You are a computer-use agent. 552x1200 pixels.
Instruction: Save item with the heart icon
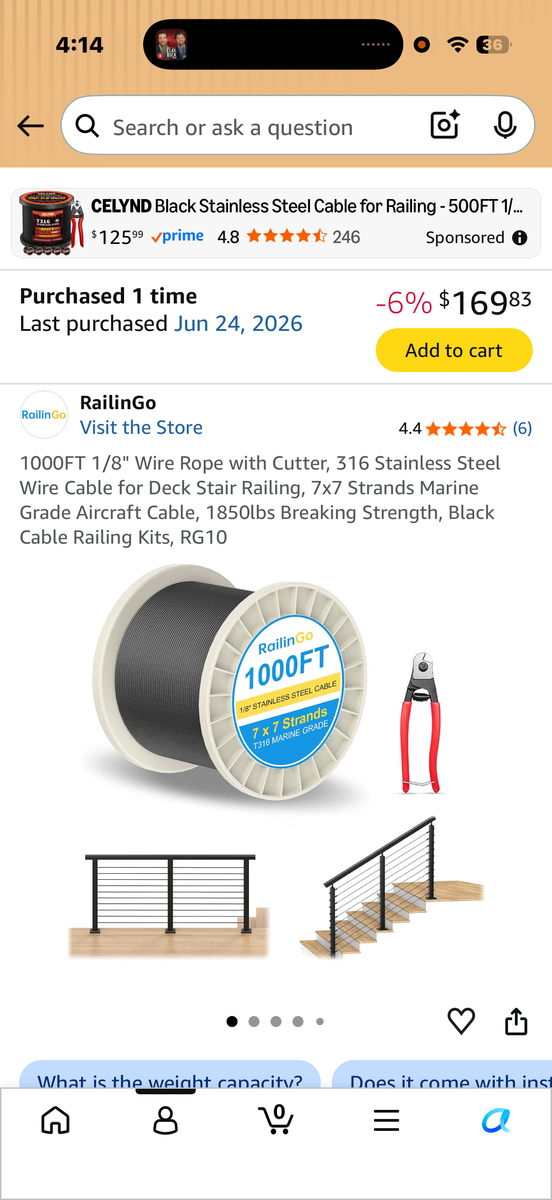(461, 1021)
